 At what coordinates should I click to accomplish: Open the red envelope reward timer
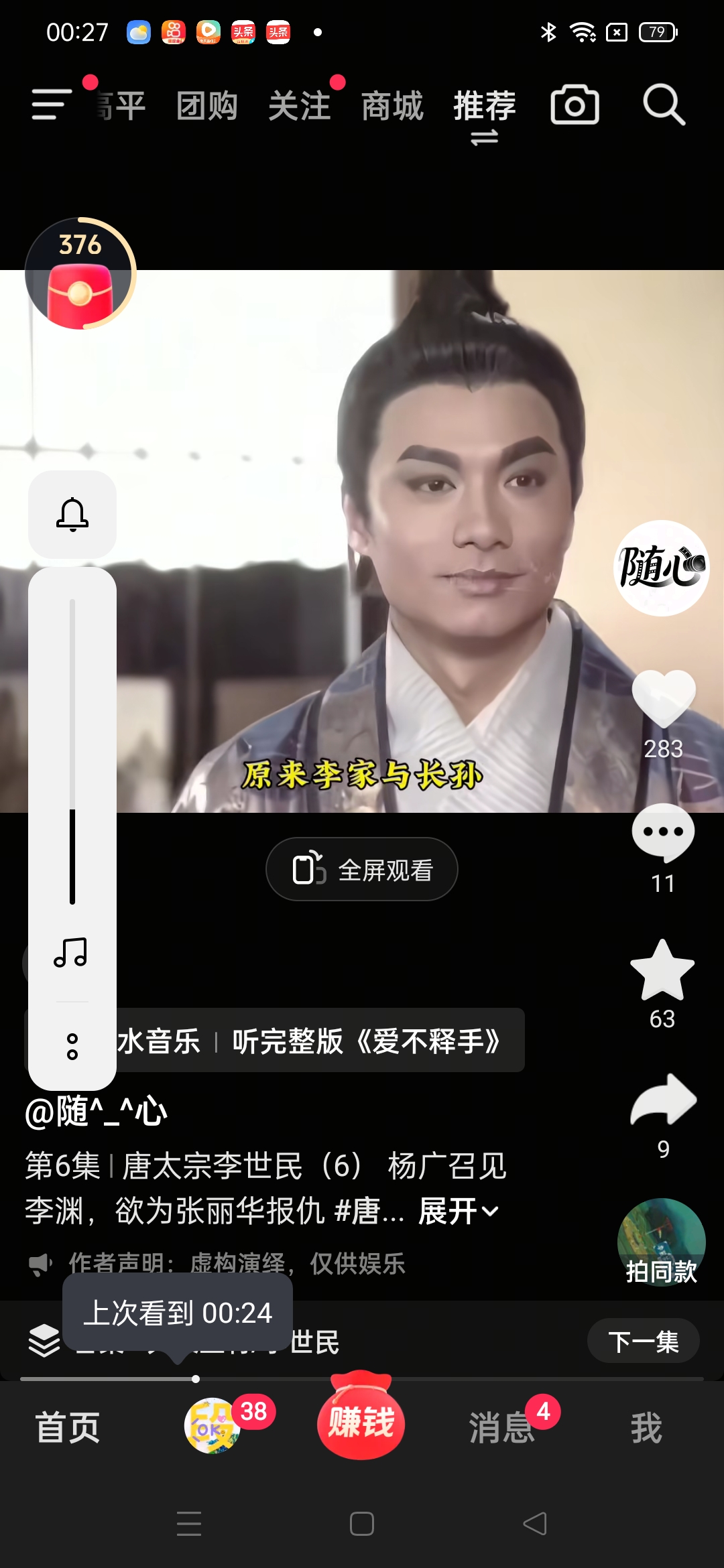(x=80, y=273)
